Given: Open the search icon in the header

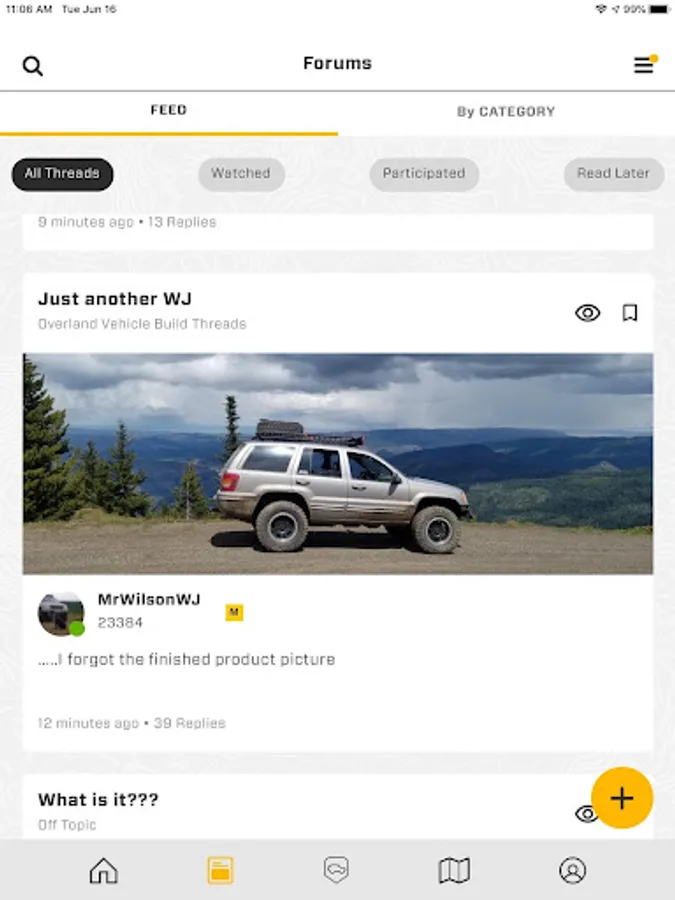Looking at the screenshot, I should [x=33, y=66].
